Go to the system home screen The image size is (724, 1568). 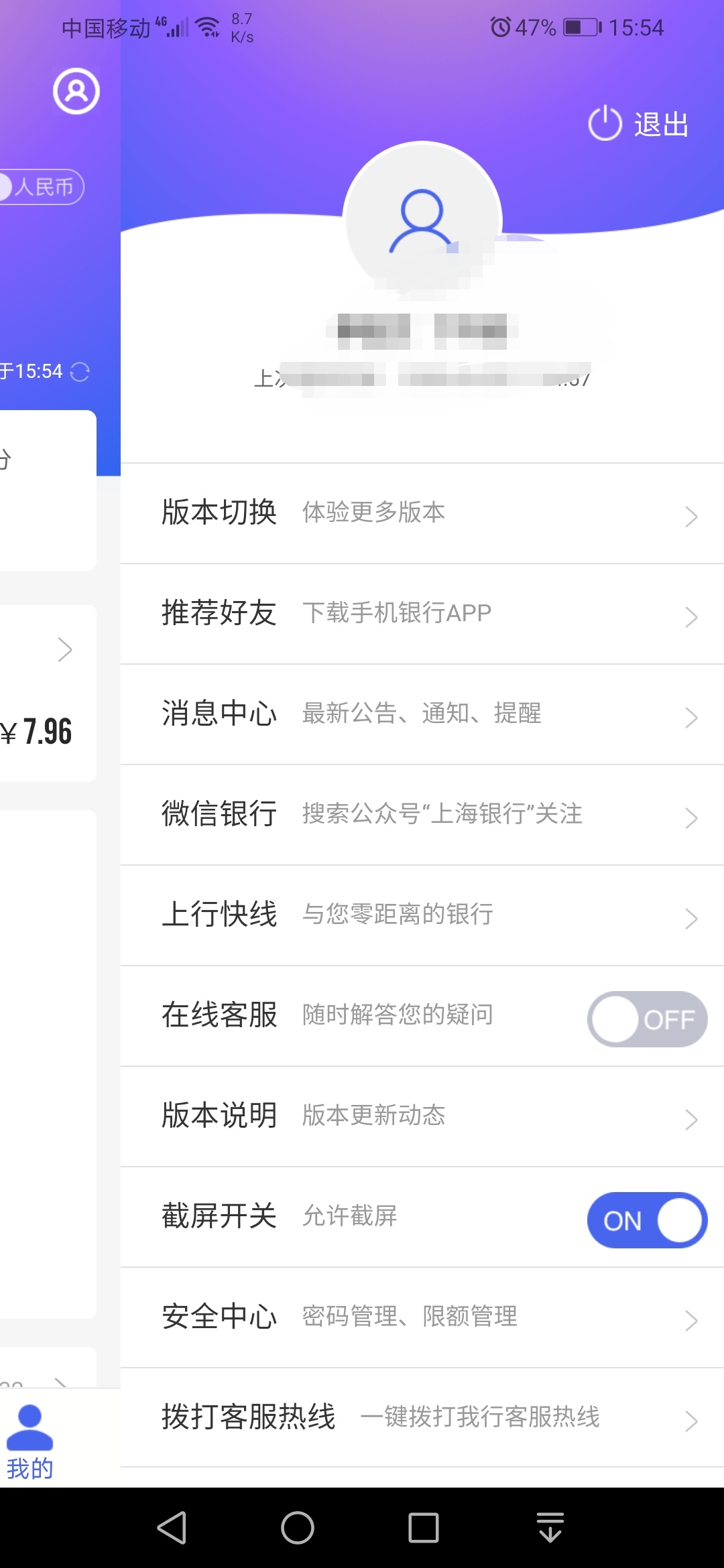(x=298, y=1528)
